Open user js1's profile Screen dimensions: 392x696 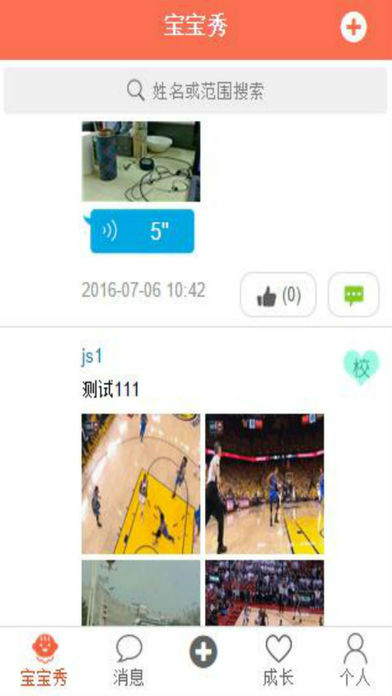coord(92,357)
